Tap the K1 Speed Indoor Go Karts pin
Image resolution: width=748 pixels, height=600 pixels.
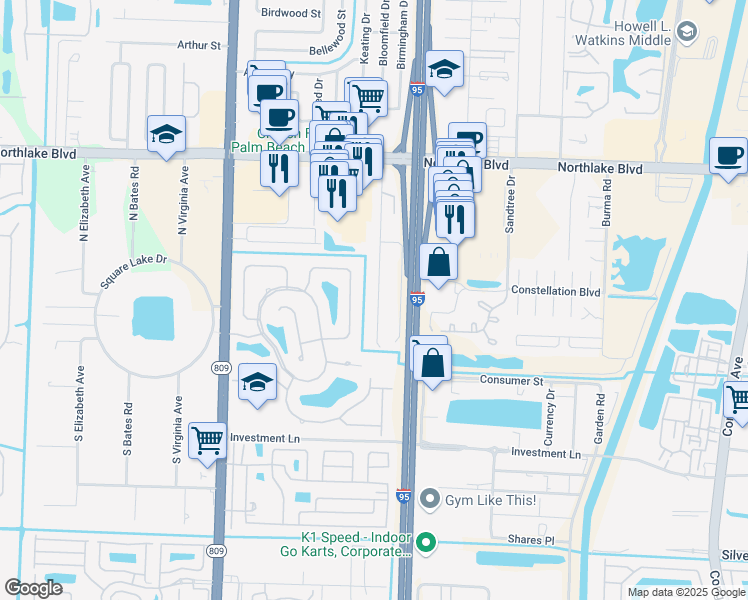click(x=427, y=543)
